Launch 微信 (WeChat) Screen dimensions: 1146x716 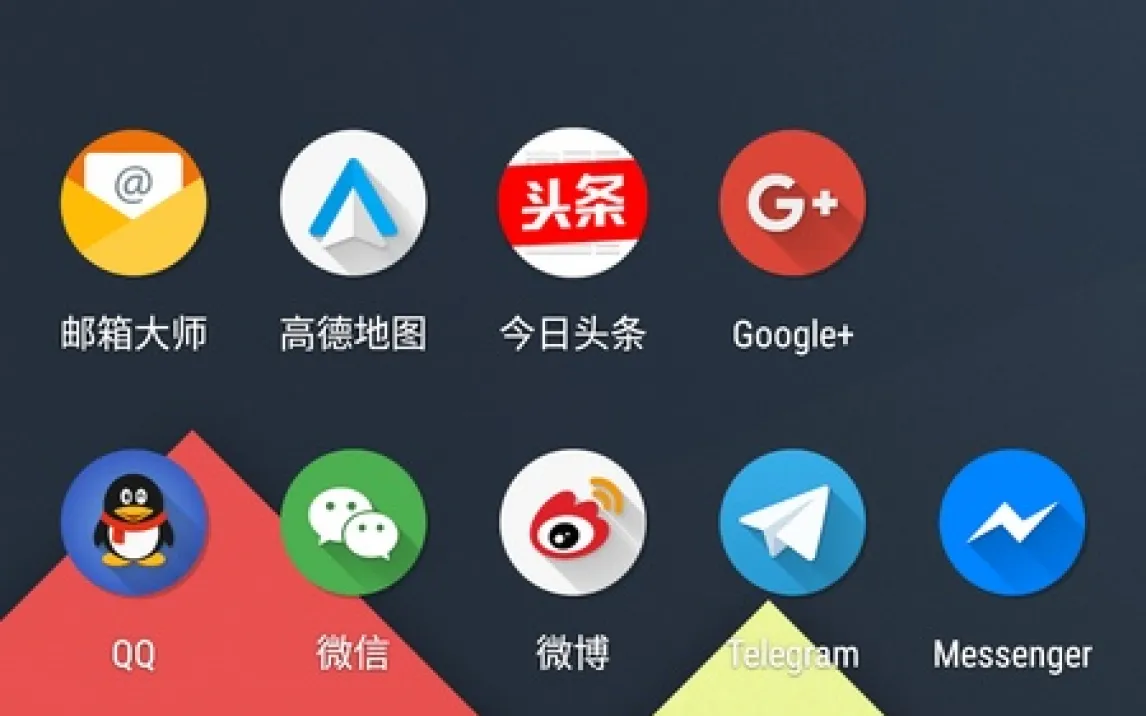353,522
